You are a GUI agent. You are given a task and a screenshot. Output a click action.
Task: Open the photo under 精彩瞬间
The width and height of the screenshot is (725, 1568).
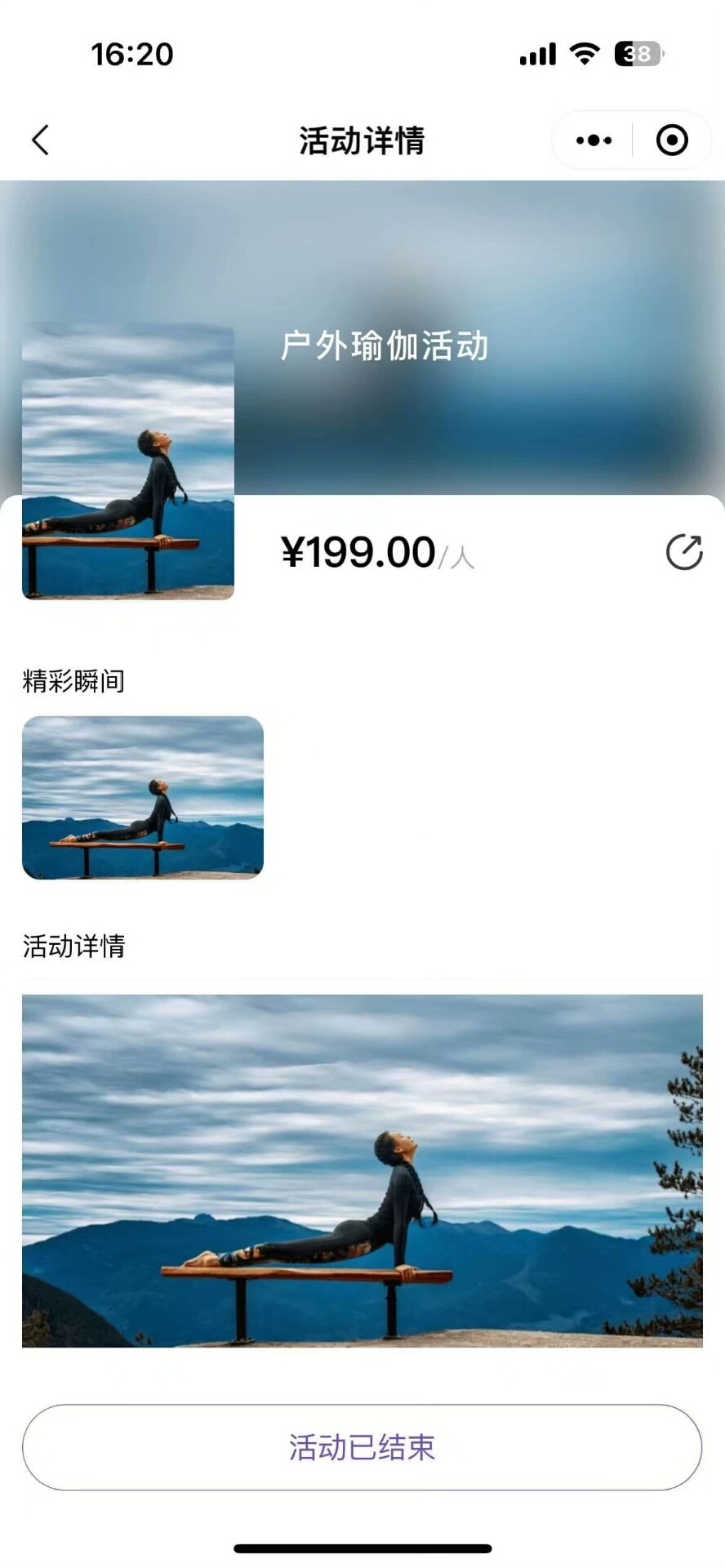point(143,797)
